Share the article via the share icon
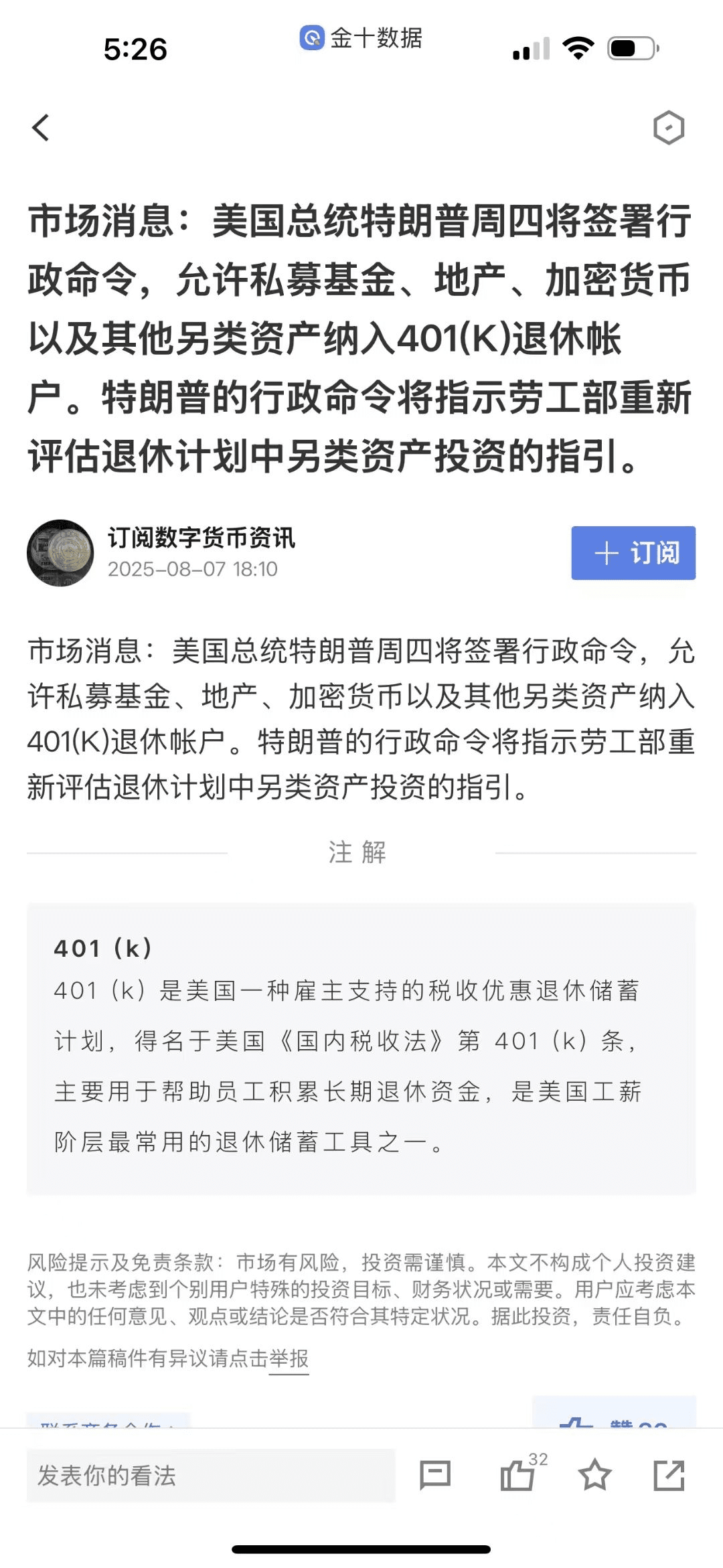 tap(669, 1476)
